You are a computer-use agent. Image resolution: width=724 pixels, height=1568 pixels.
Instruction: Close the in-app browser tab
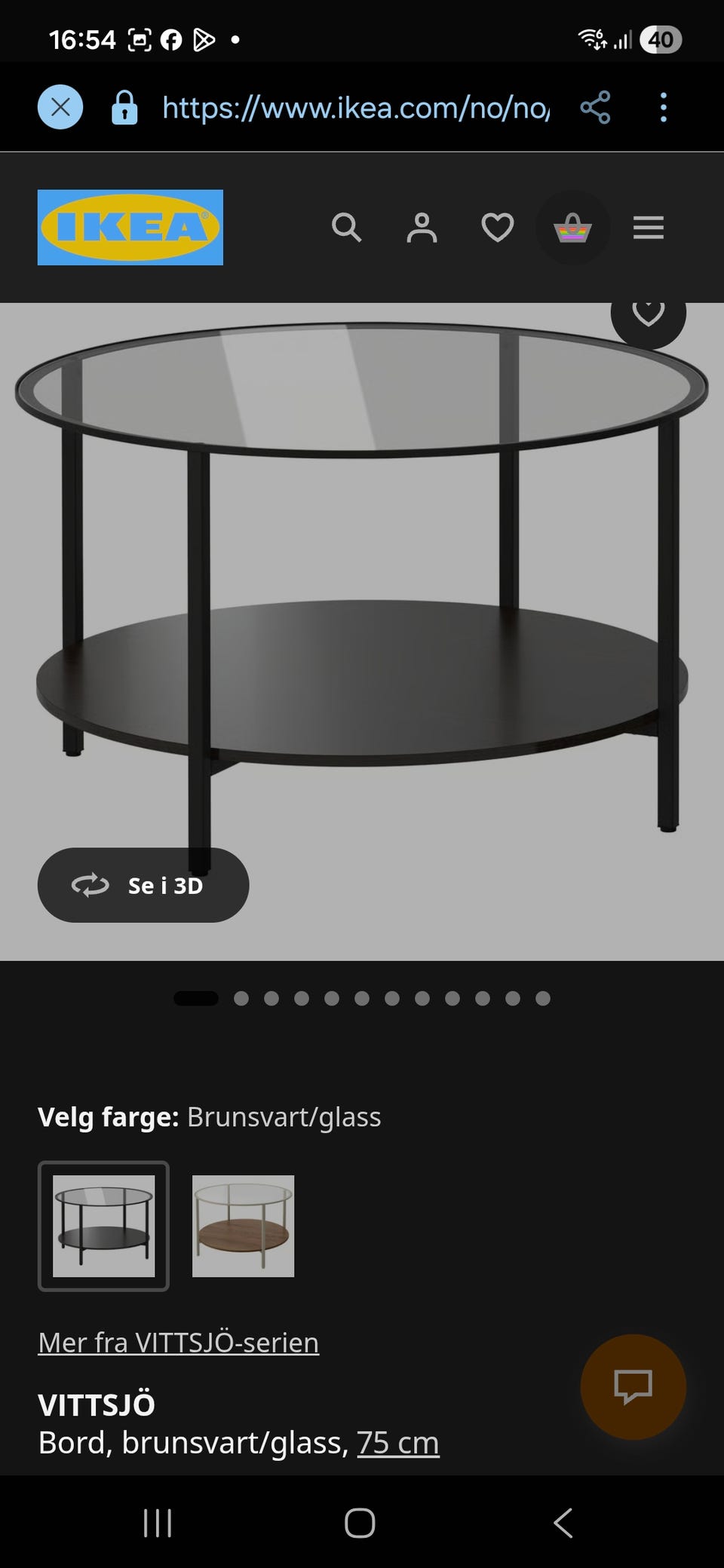60,107
